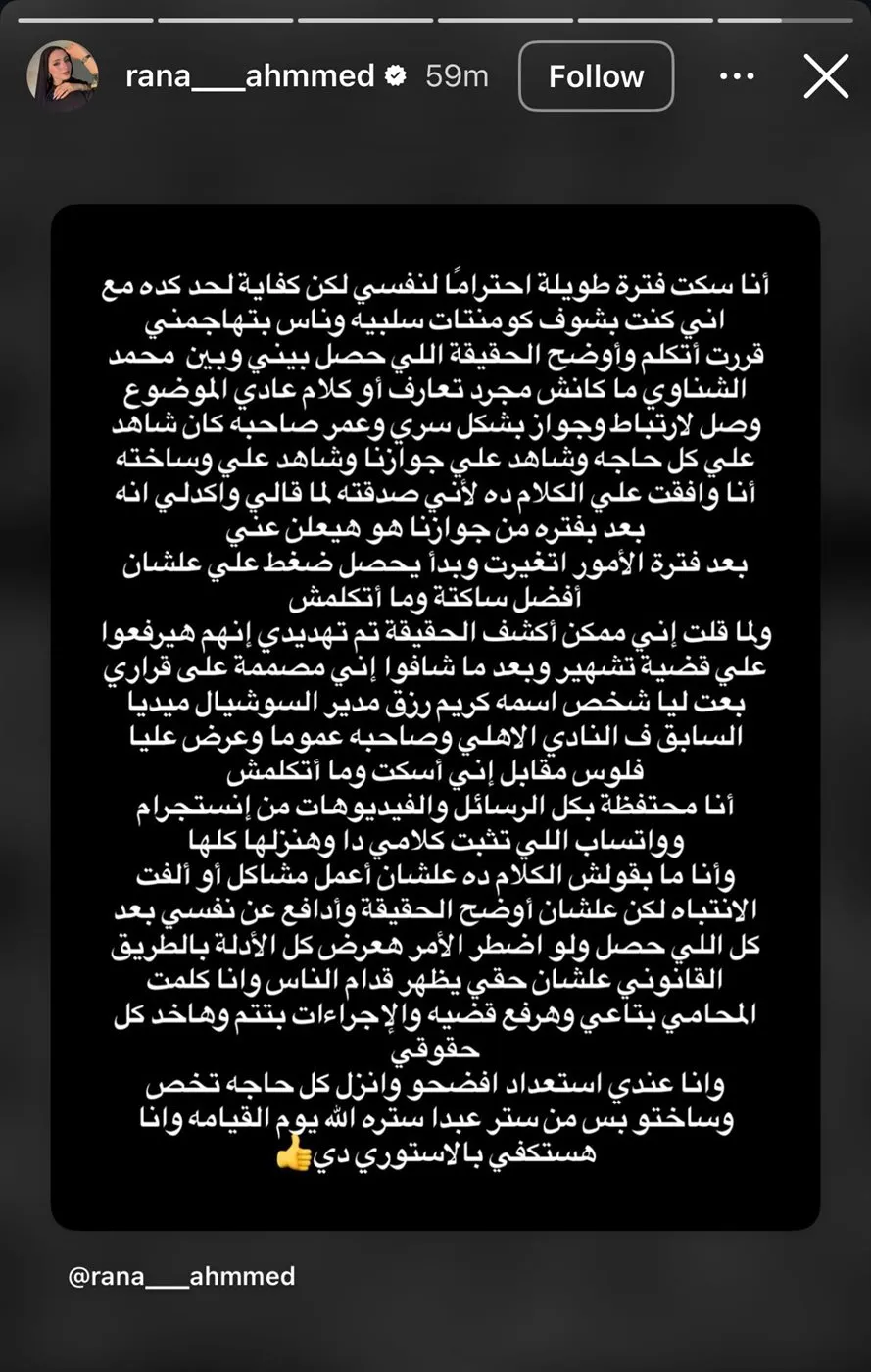This screenshot has width=871, height=1372.
Task: Tap the 59m timestamp label
Action: (x=457, y=75)
